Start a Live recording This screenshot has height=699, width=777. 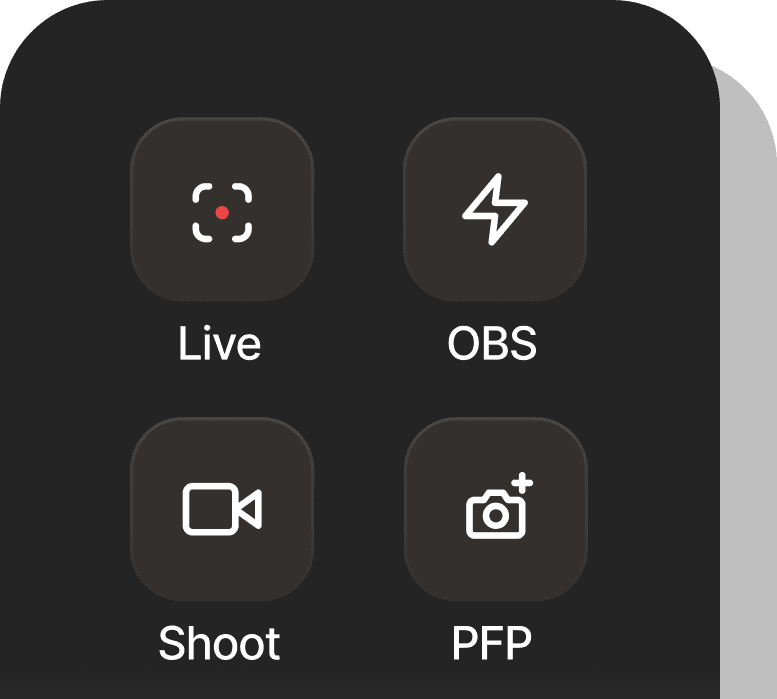(x=222, y=210)
